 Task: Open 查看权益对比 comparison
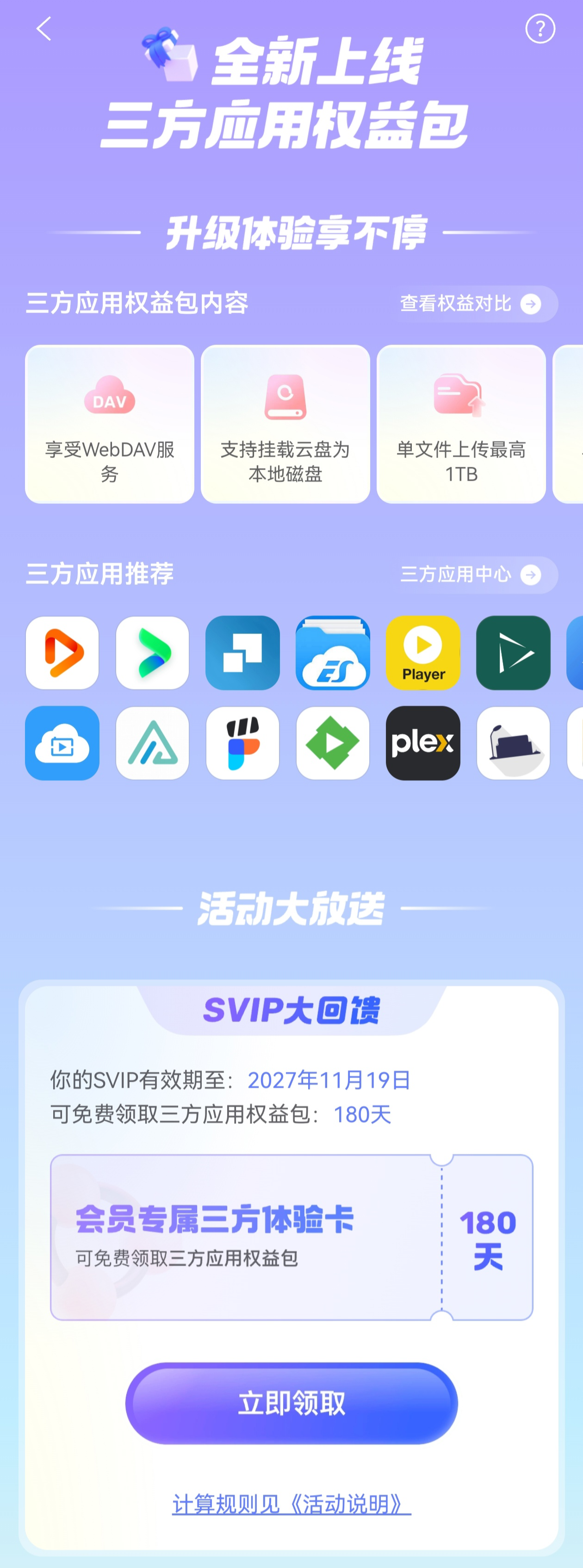point(470,304)
